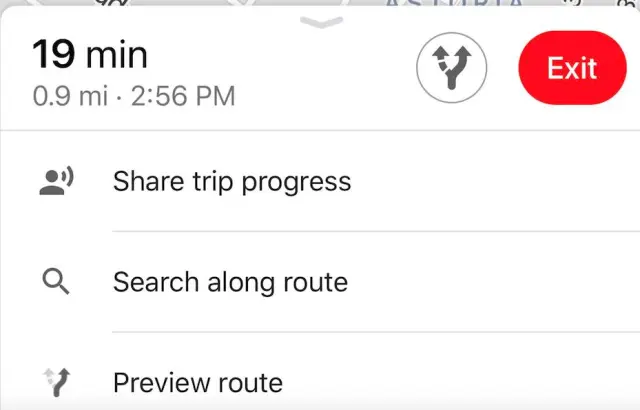Open Search along route
640x410 pixels.
click(230, 281)
